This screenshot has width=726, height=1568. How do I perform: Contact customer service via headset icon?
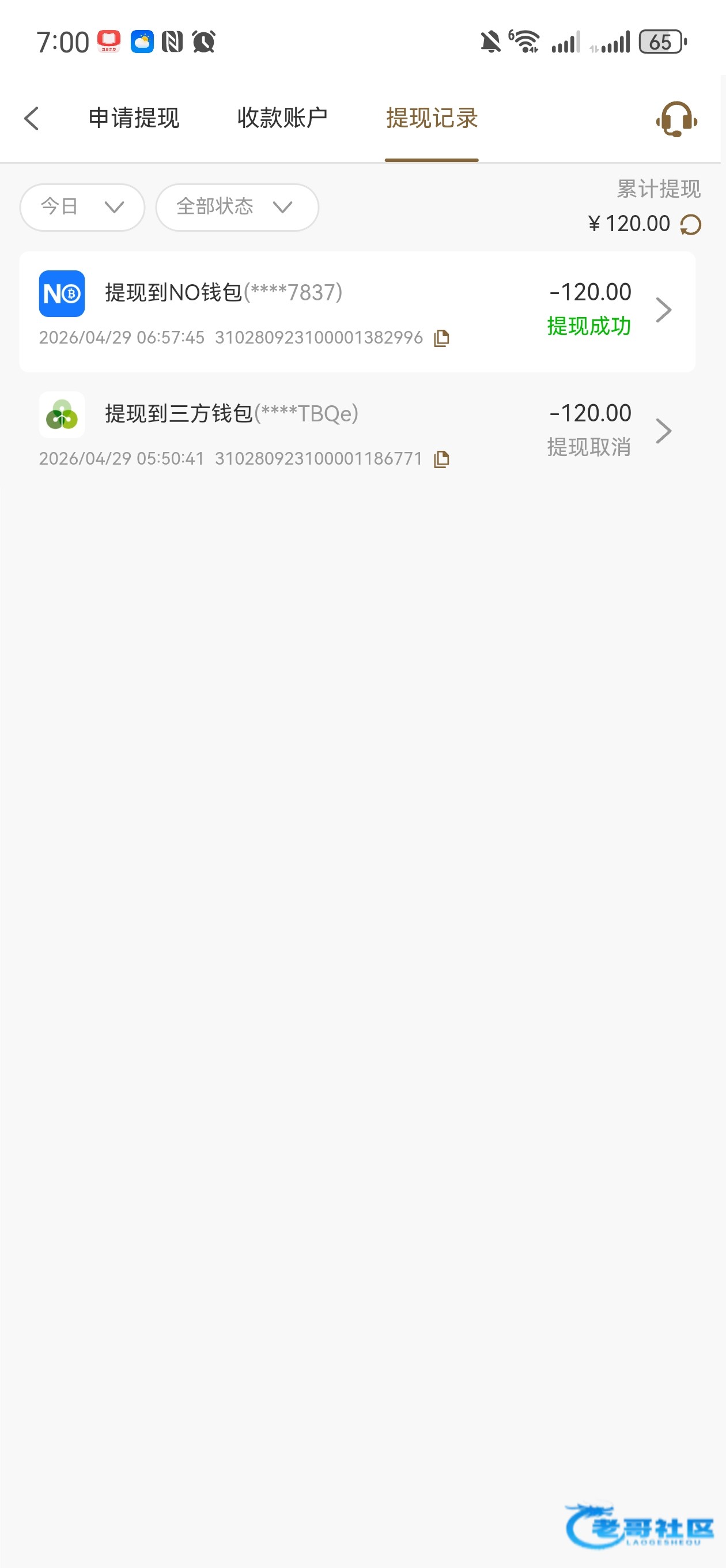pos(676,119)
